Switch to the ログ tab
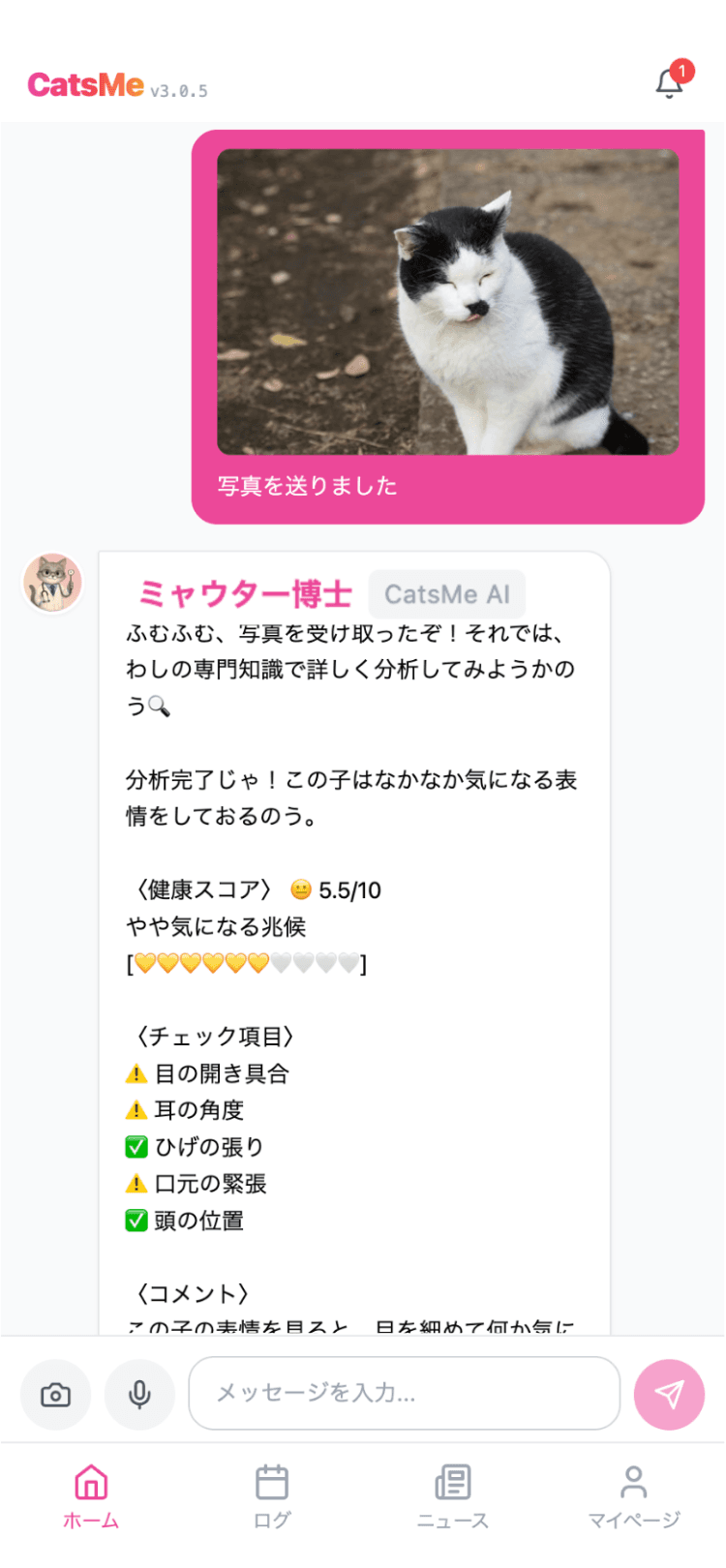The width and height of the screenshot is (726, 1568). 271,1495
